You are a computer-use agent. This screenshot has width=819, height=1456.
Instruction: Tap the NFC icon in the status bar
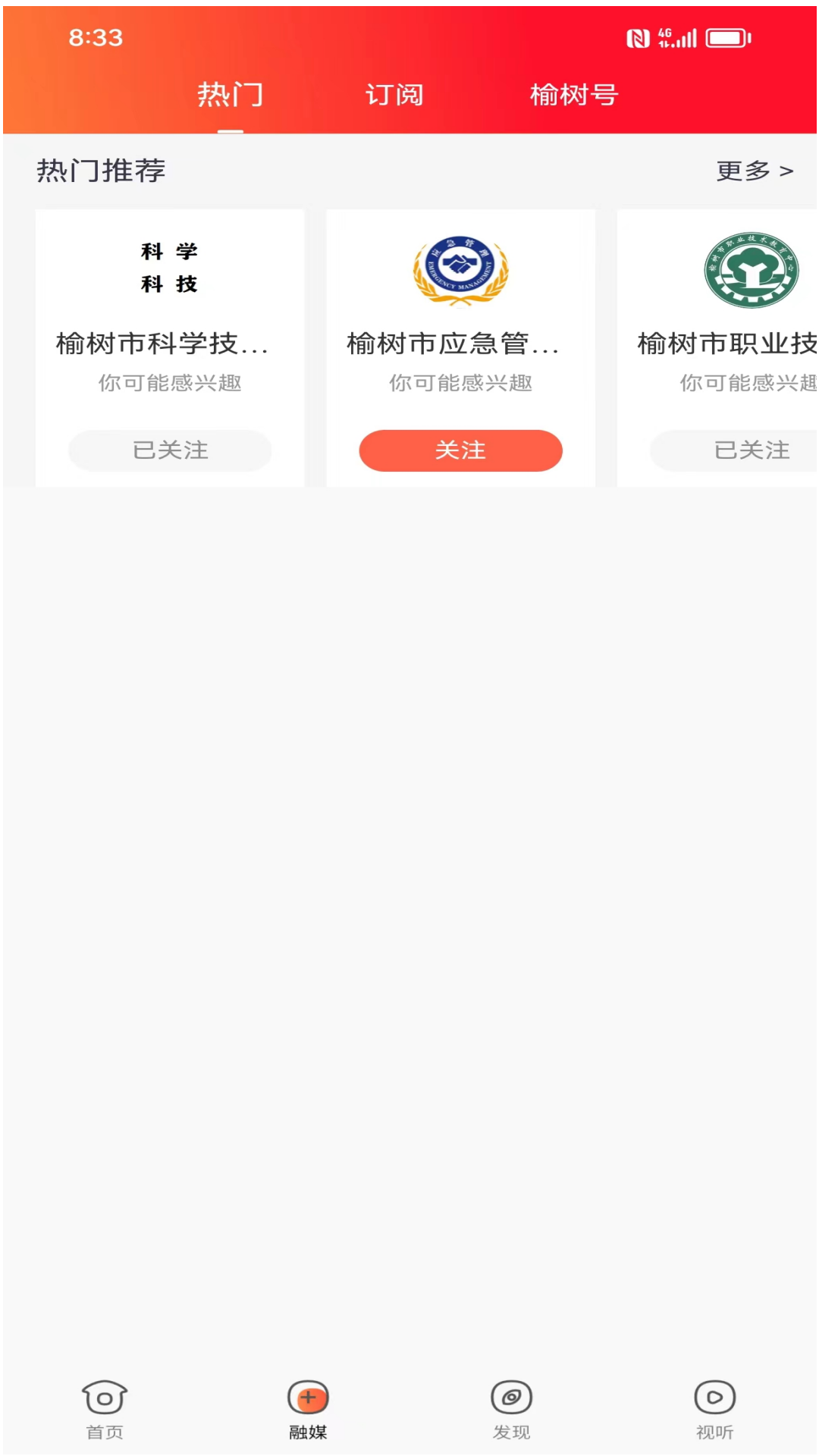click(x=638, y=36)
